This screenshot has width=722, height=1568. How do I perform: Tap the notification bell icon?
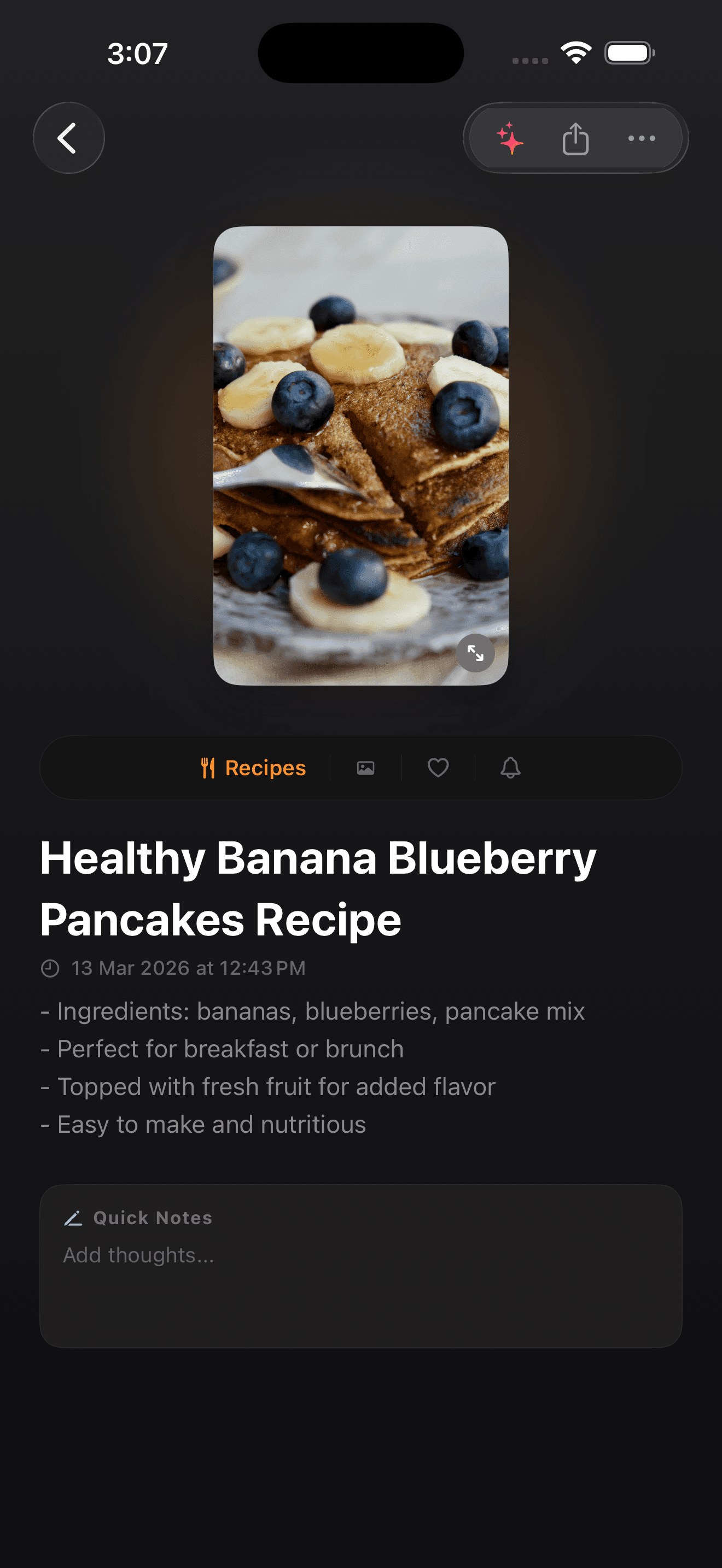click(510, 768)
